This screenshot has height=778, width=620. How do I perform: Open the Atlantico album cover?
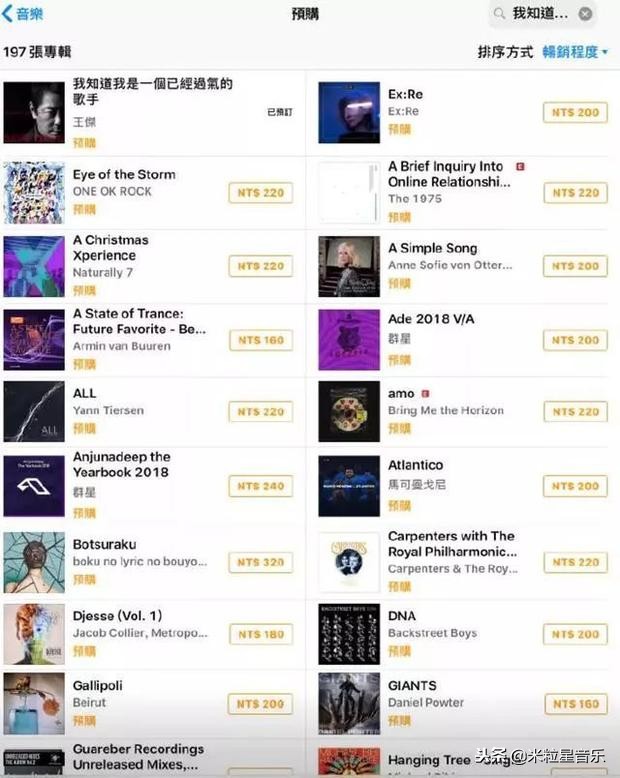pos(349,486)
